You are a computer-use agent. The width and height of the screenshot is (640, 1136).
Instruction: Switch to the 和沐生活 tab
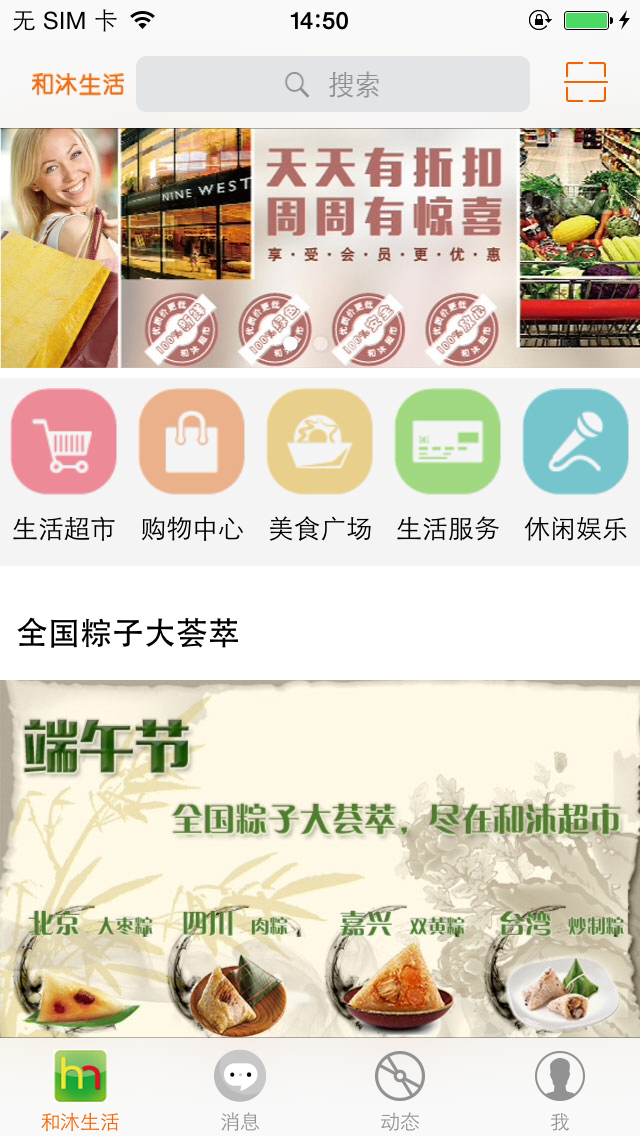pos(80,1088)
